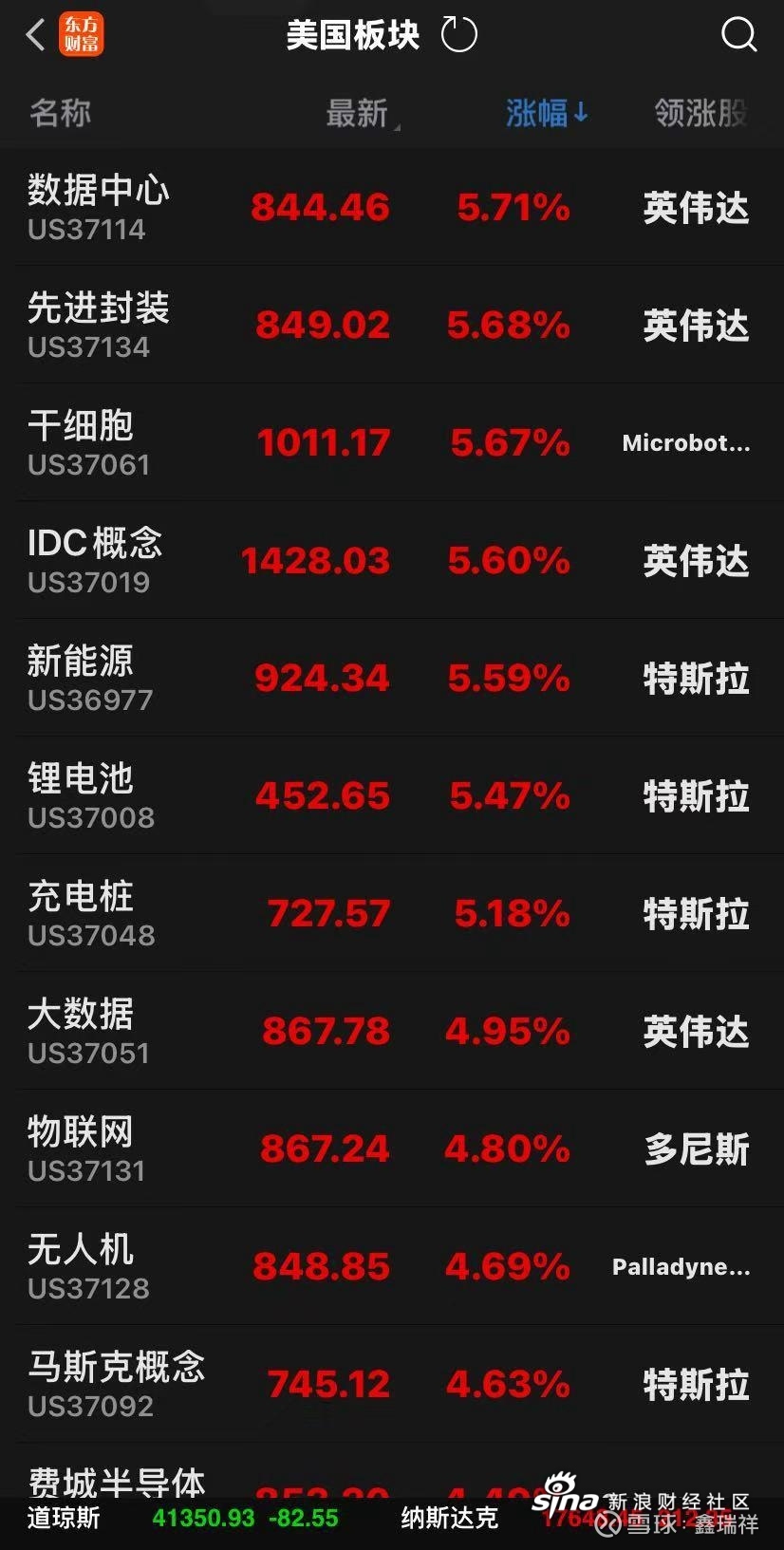Open the 大数据 sector row

pos(392,1031)
